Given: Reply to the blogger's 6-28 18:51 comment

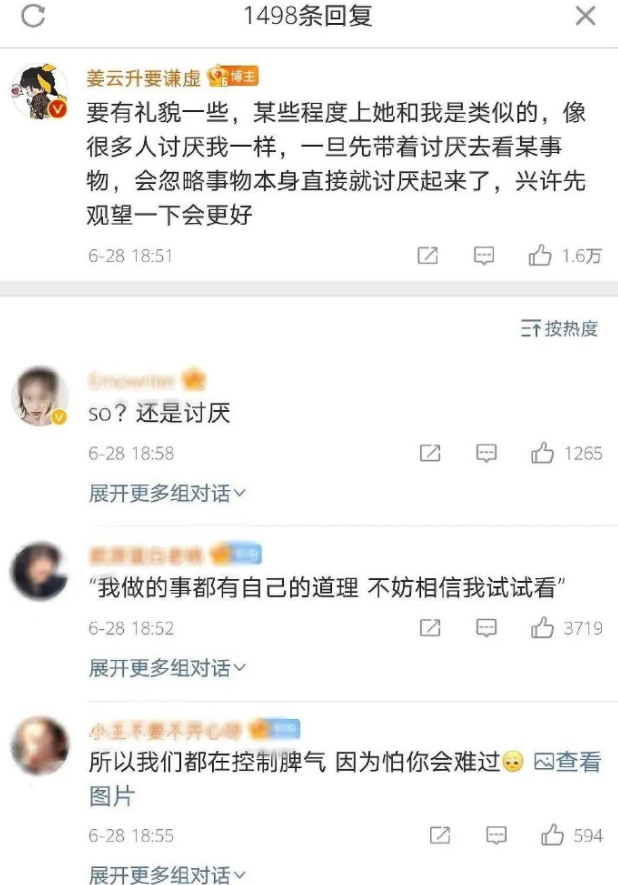Looking at the screenshot, I should (484, 256).
